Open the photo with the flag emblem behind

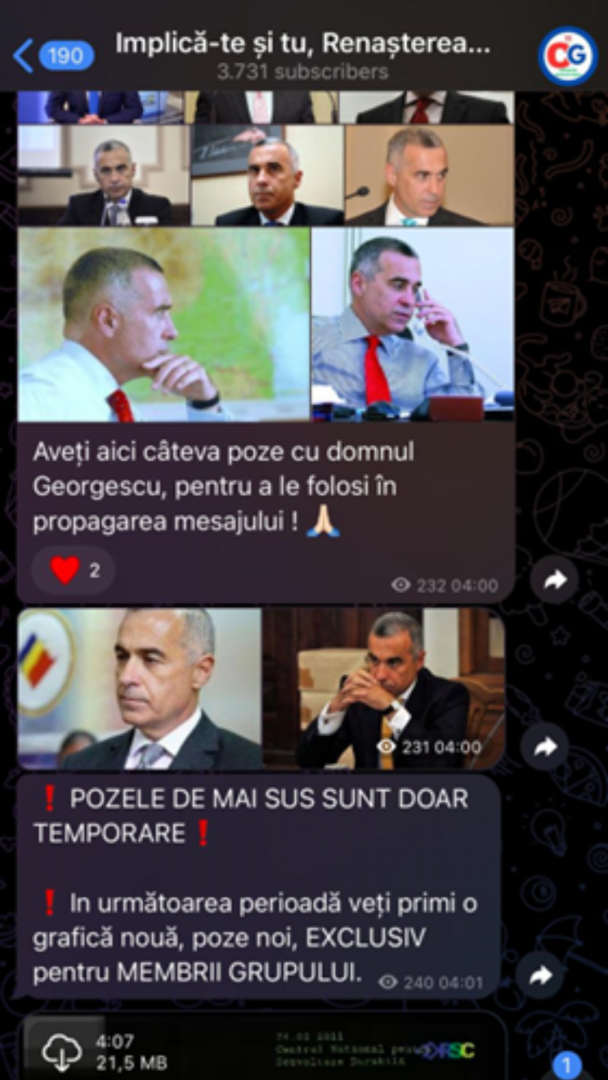coord(140,689)
